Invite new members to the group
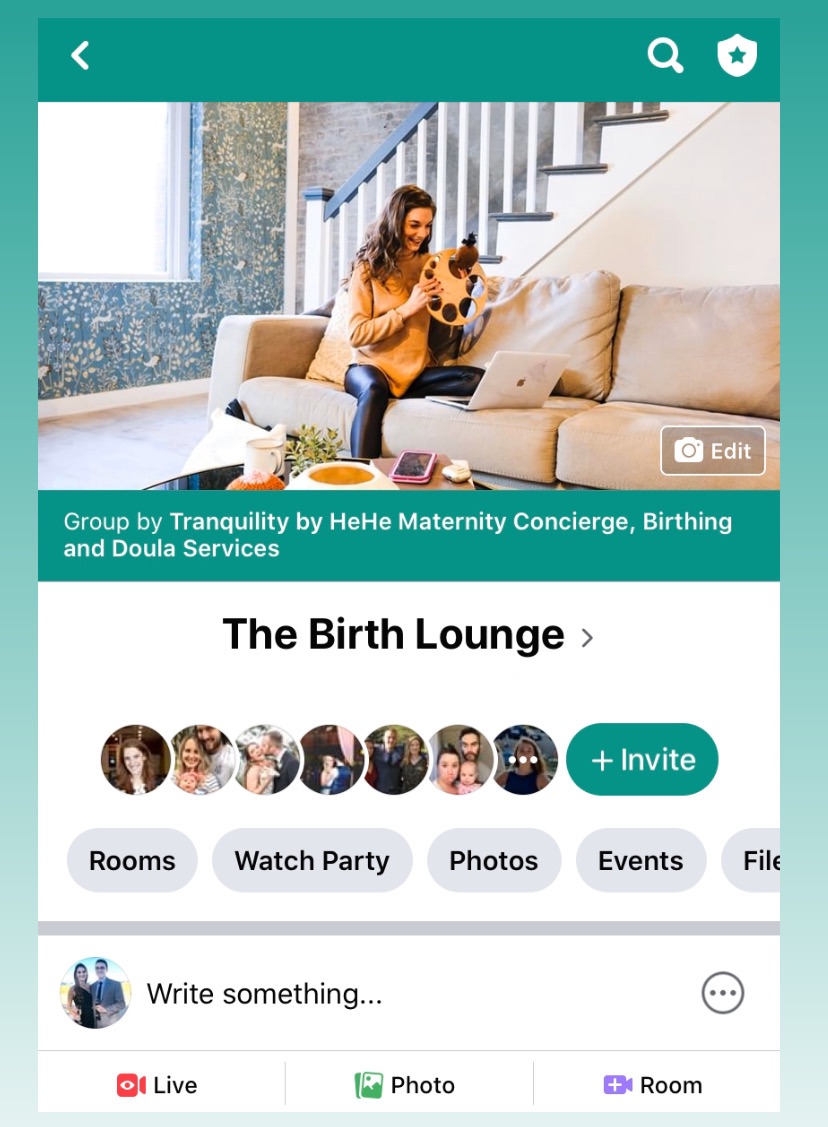Screen dimensions: 828x1127 [x=642, y=760]
